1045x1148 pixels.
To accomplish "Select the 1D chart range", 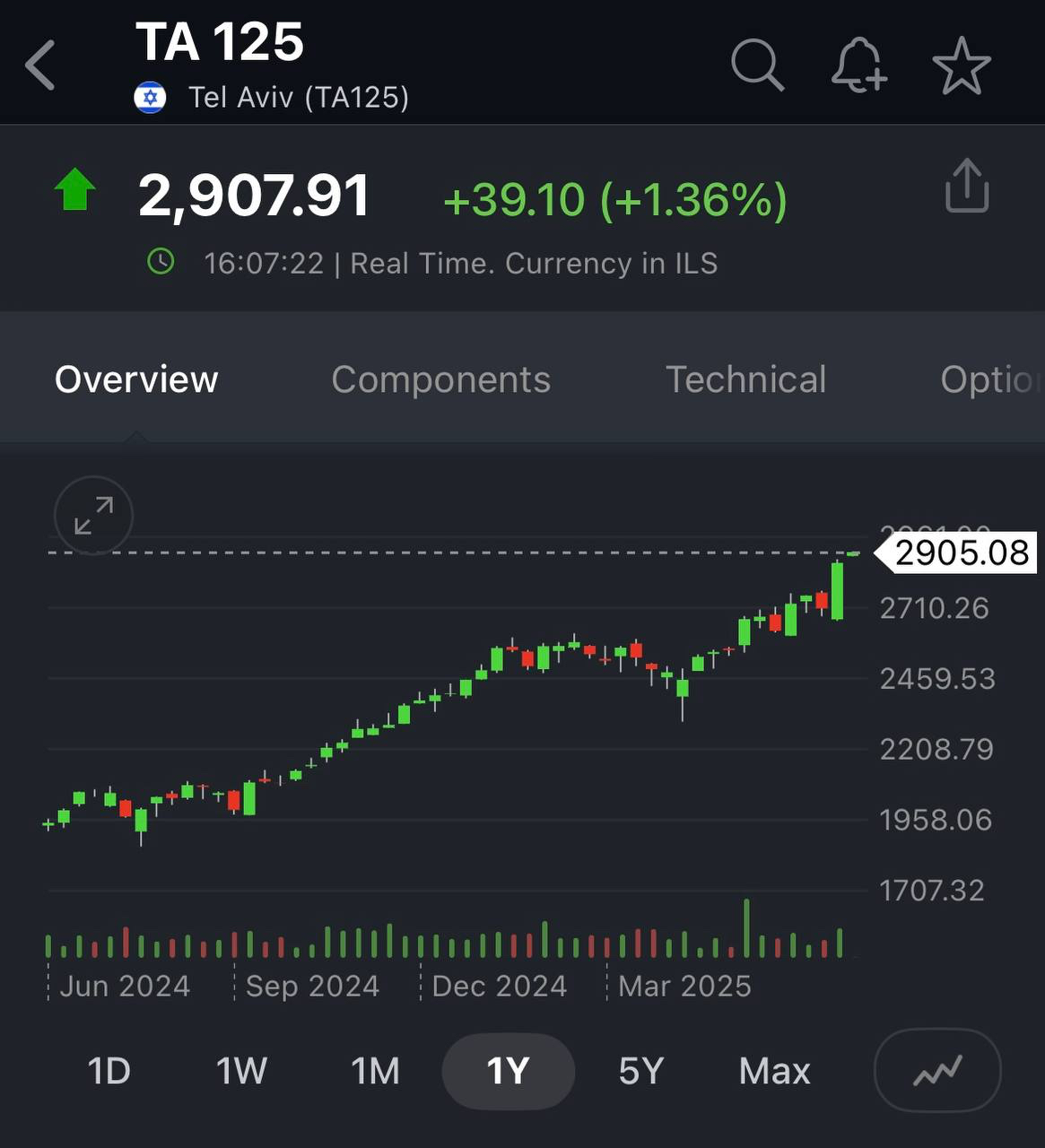I will [109, 1071].
